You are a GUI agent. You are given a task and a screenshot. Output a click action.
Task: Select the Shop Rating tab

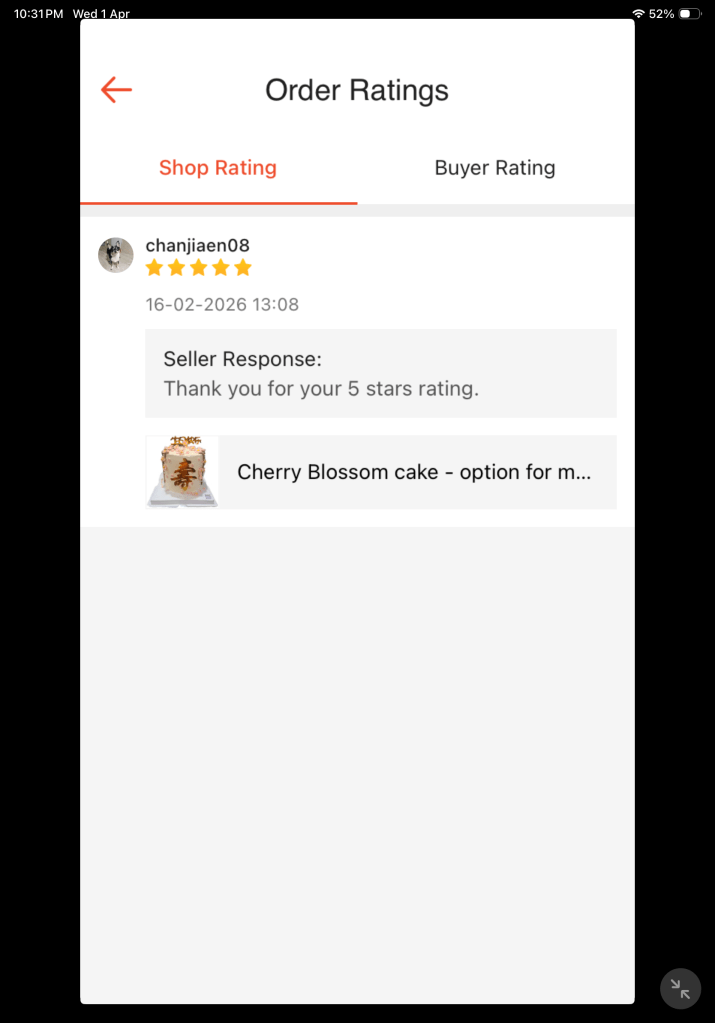point(218,168)
